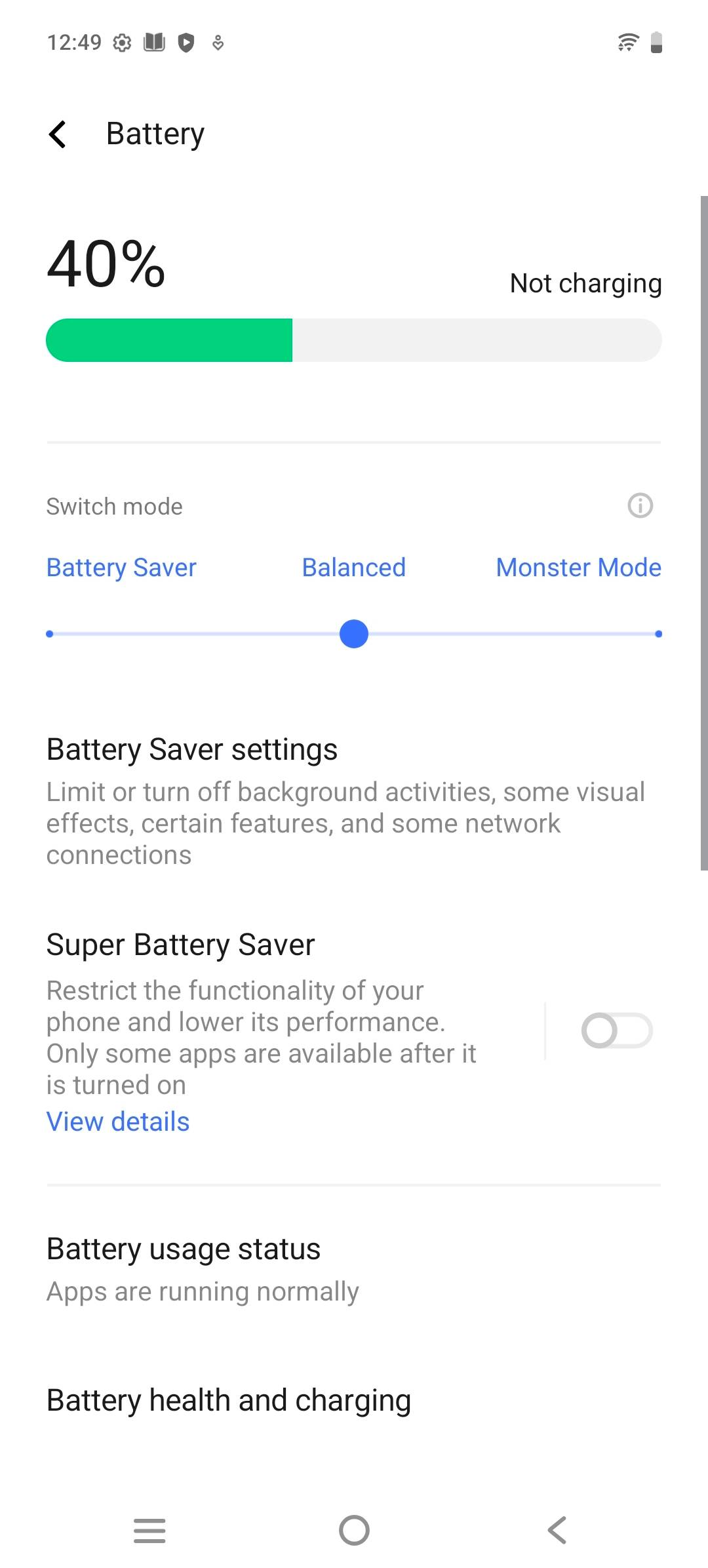
Task: Open Battery health and charging
Action: [x=228, y=1399]
